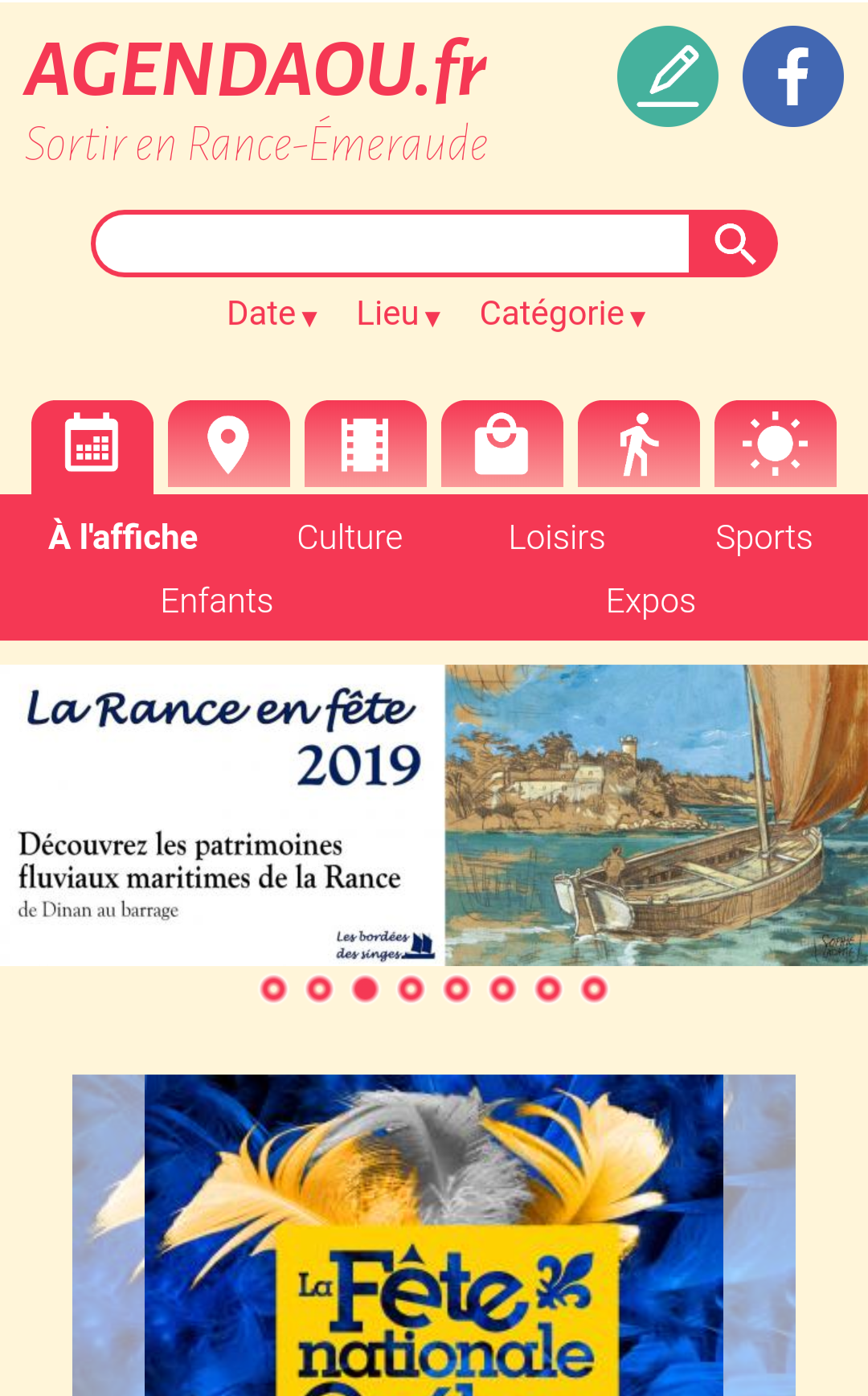Select the shopping bag tab
868x1396 pixels.
502,444
